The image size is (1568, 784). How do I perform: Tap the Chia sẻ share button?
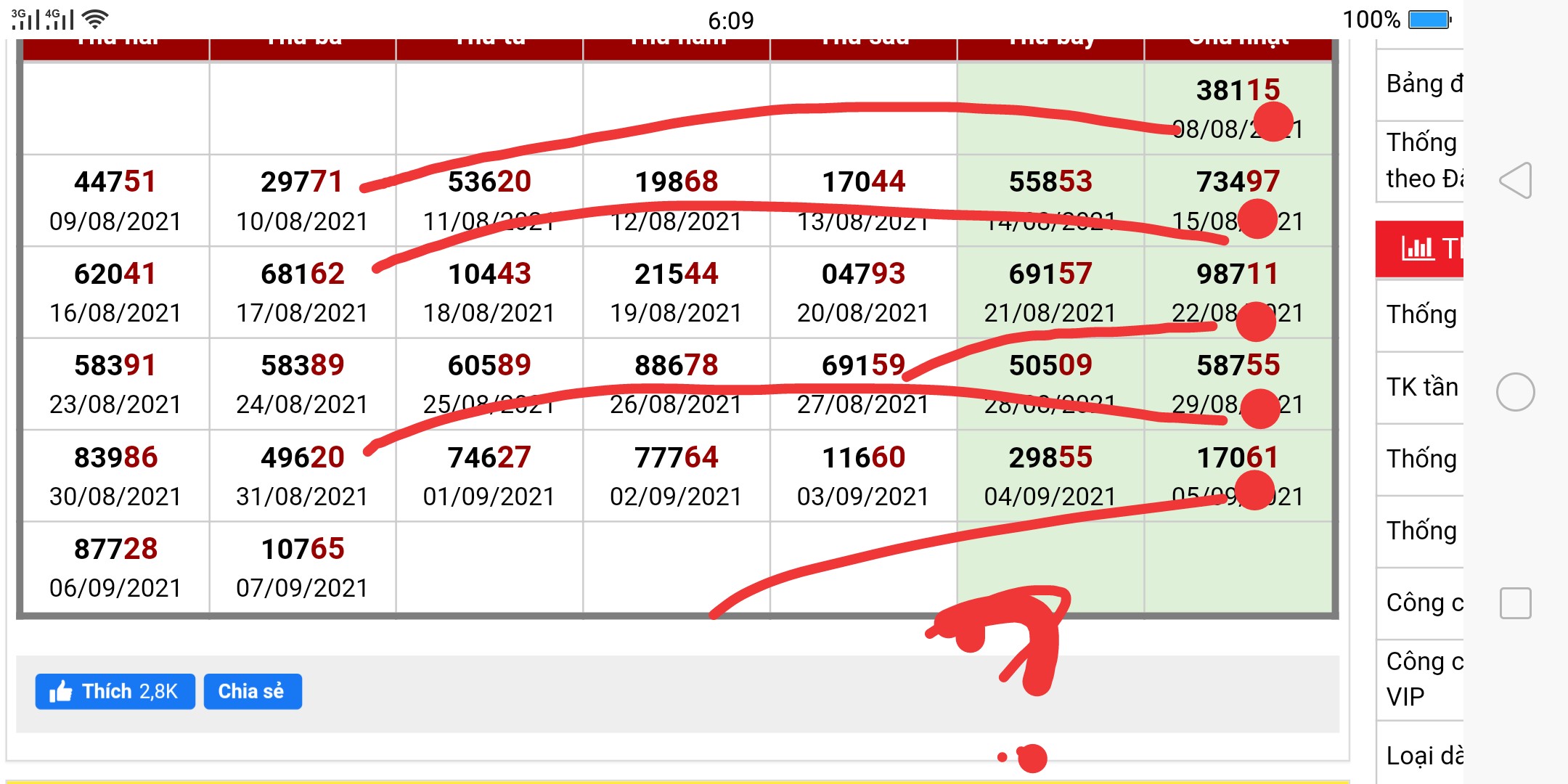(x=252, y=691)
